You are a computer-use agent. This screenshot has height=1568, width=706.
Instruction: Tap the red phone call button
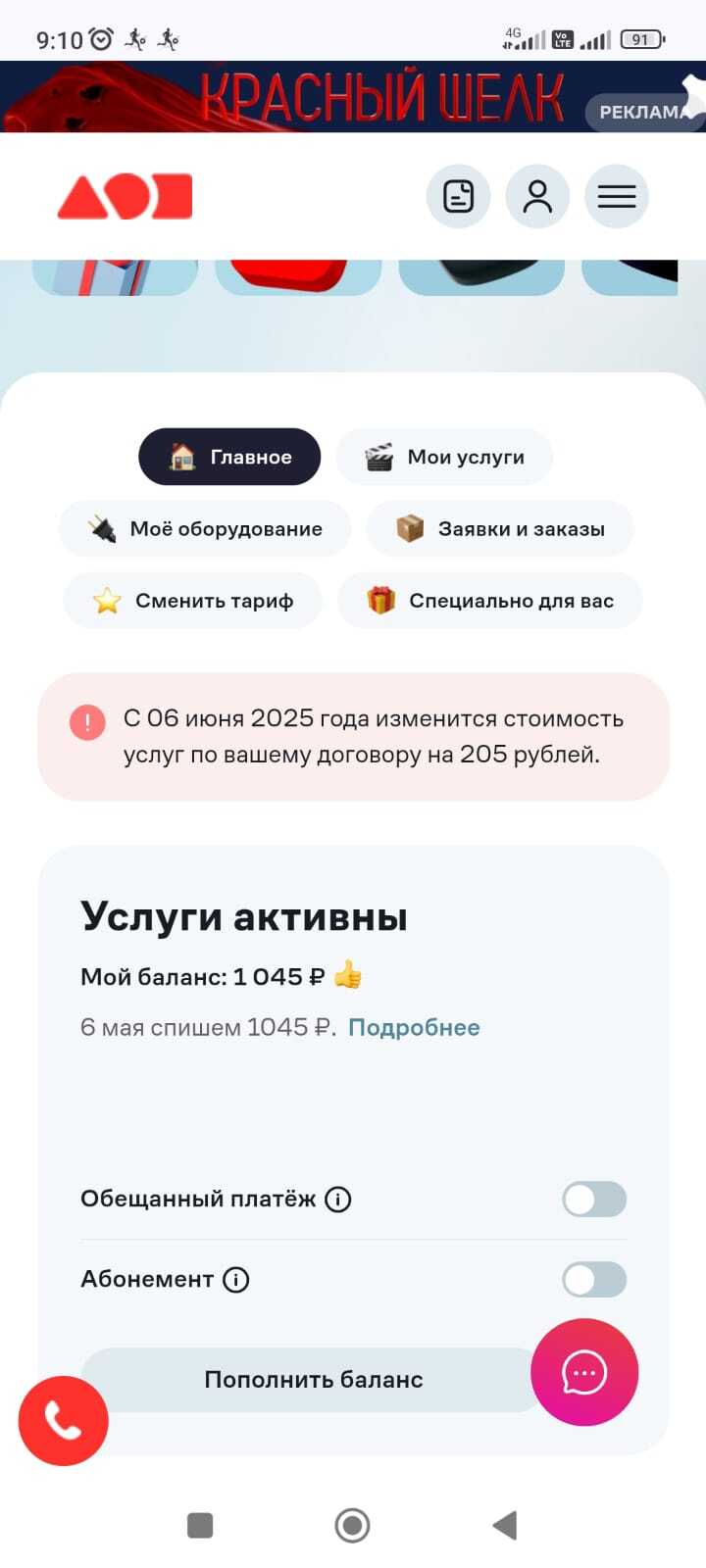click(x=64, y=1421)
